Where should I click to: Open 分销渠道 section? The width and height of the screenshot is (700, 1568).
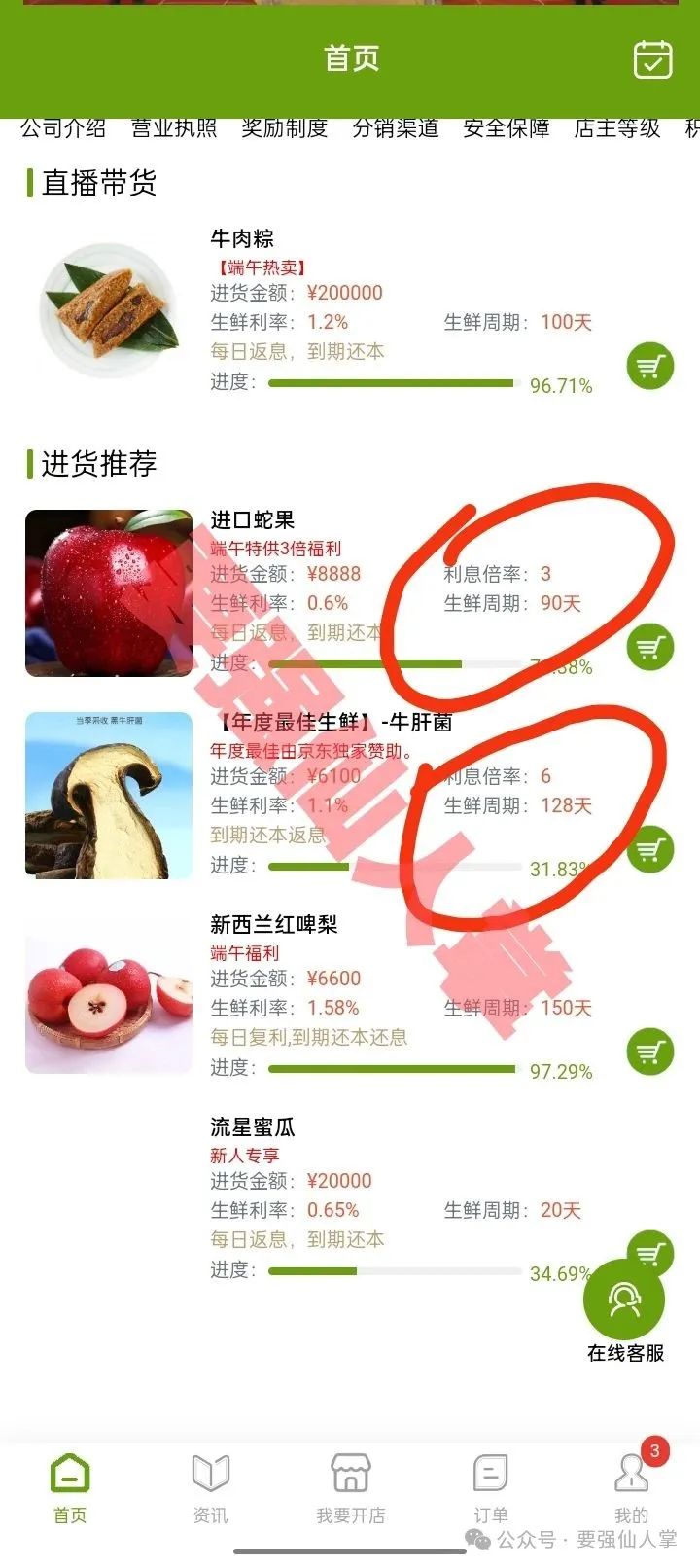click(x=396, y=128)
